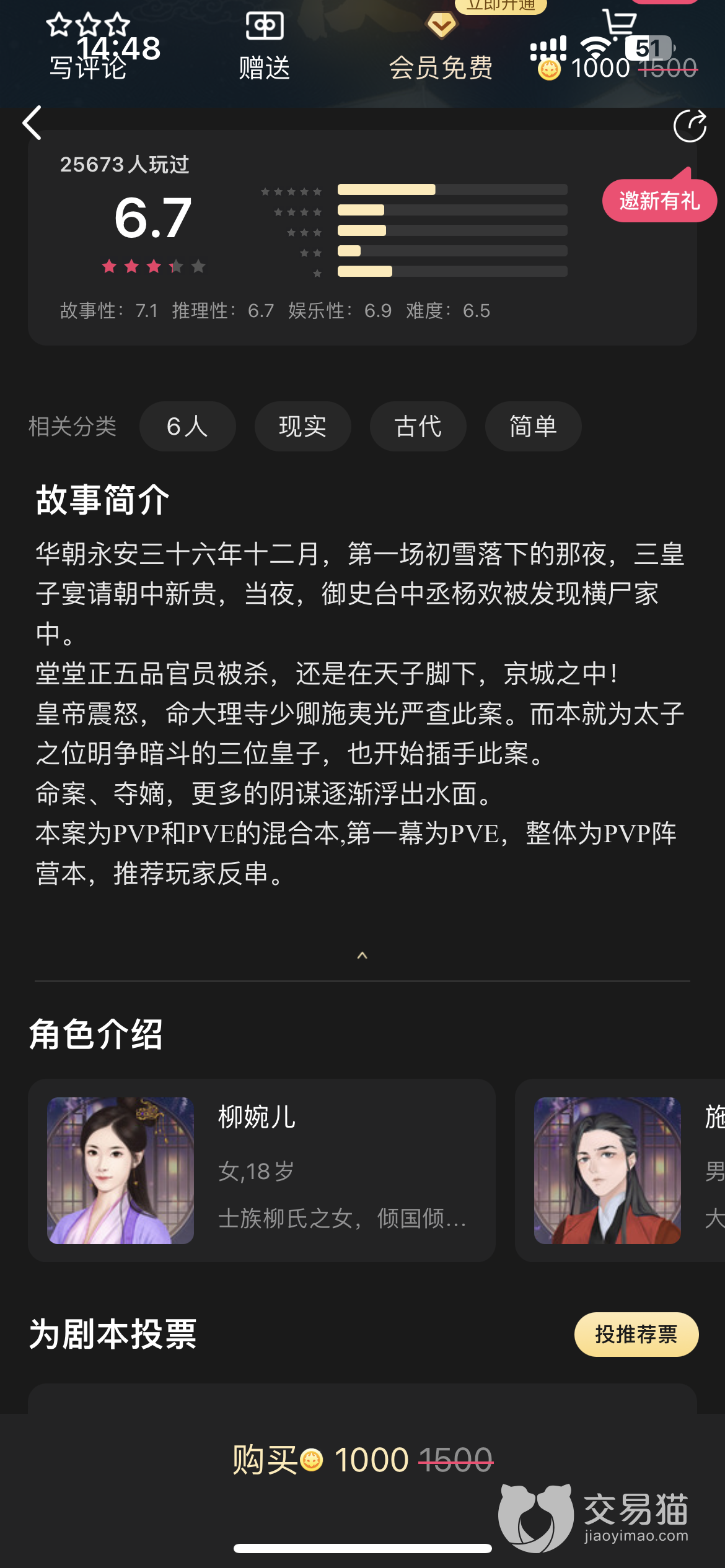Add the script via the cart icon

click(x=618, y=25)
